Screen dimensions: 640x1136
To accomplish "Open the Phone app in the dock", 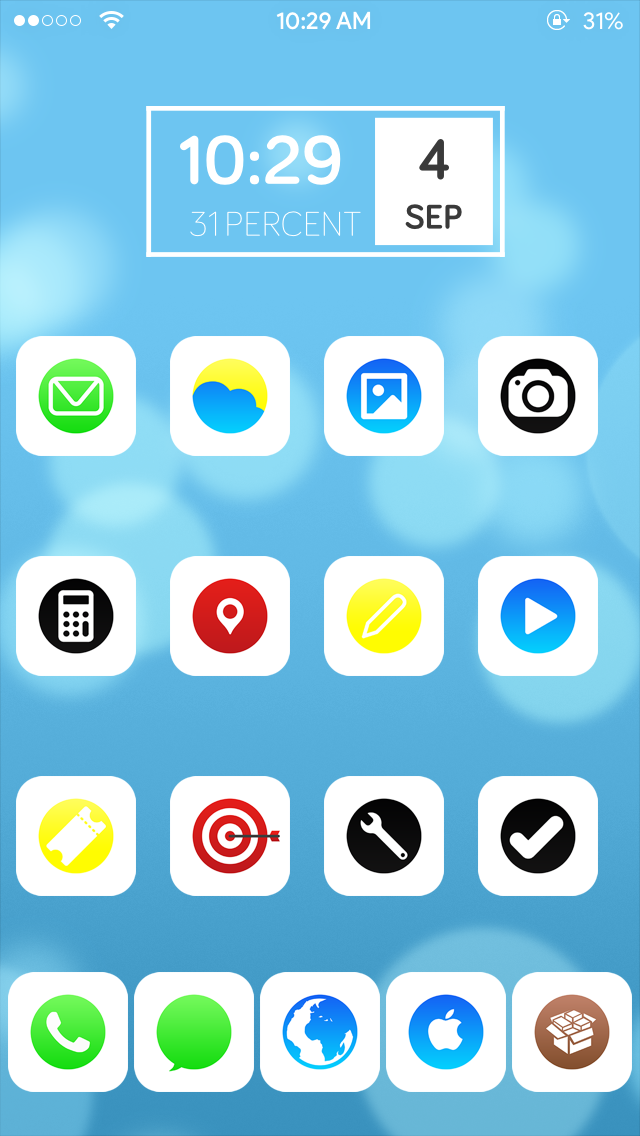I will point(68,1032).
